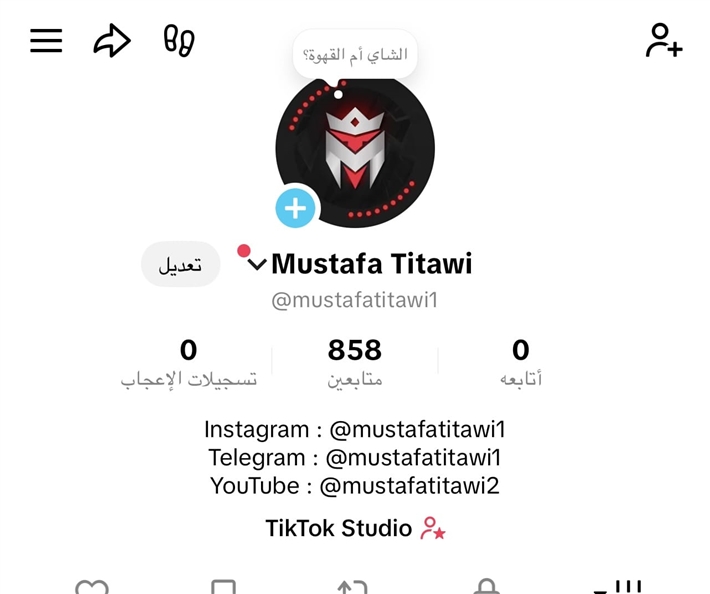Expand the account switcher beside Mustafa Titawi

coord(257,264)
